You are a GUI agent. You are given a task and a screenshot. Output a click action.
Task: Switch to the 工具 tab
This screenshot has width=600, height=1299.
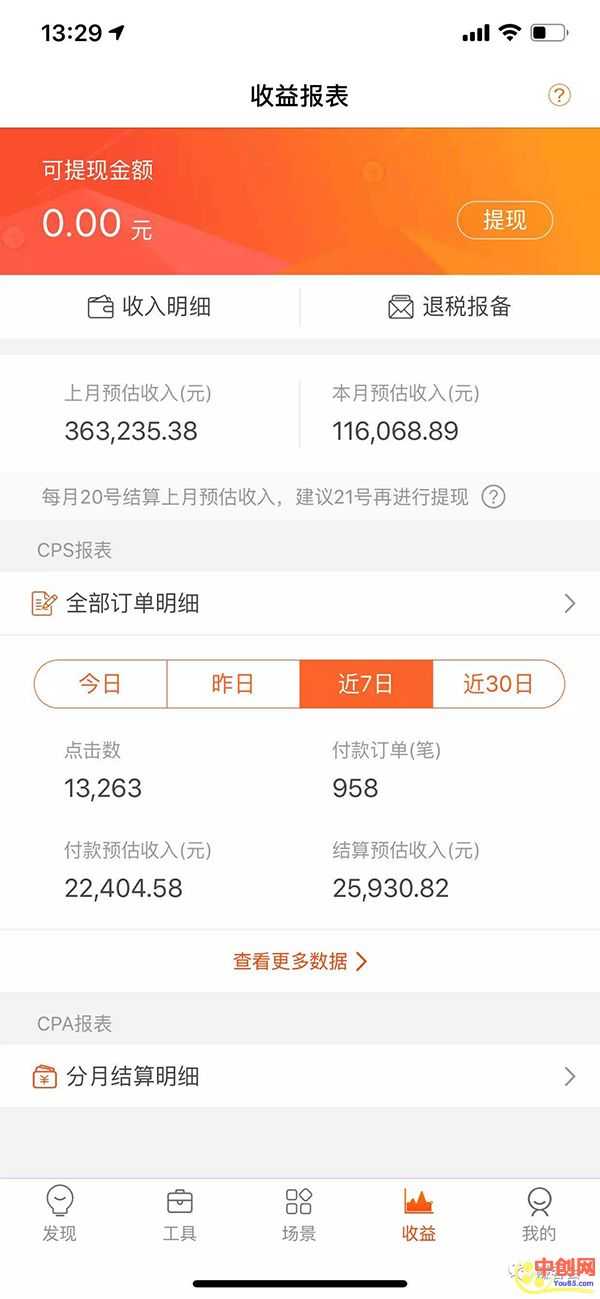pos(180,1214)
